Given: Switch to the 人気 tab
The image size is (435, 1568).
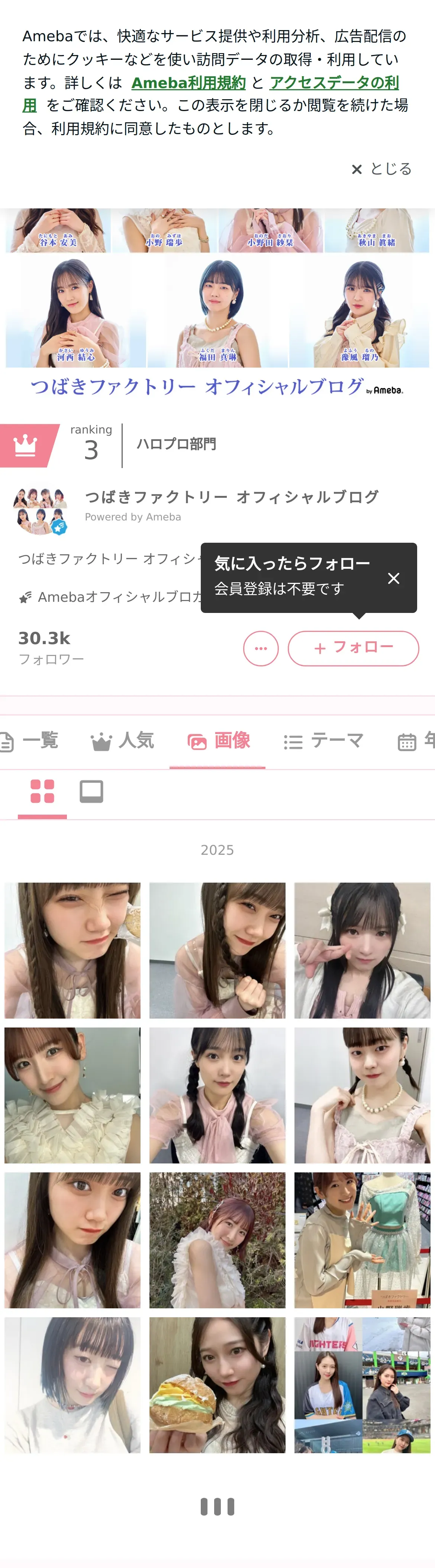Looking at the screenshot, I should [x=122, y=741].
